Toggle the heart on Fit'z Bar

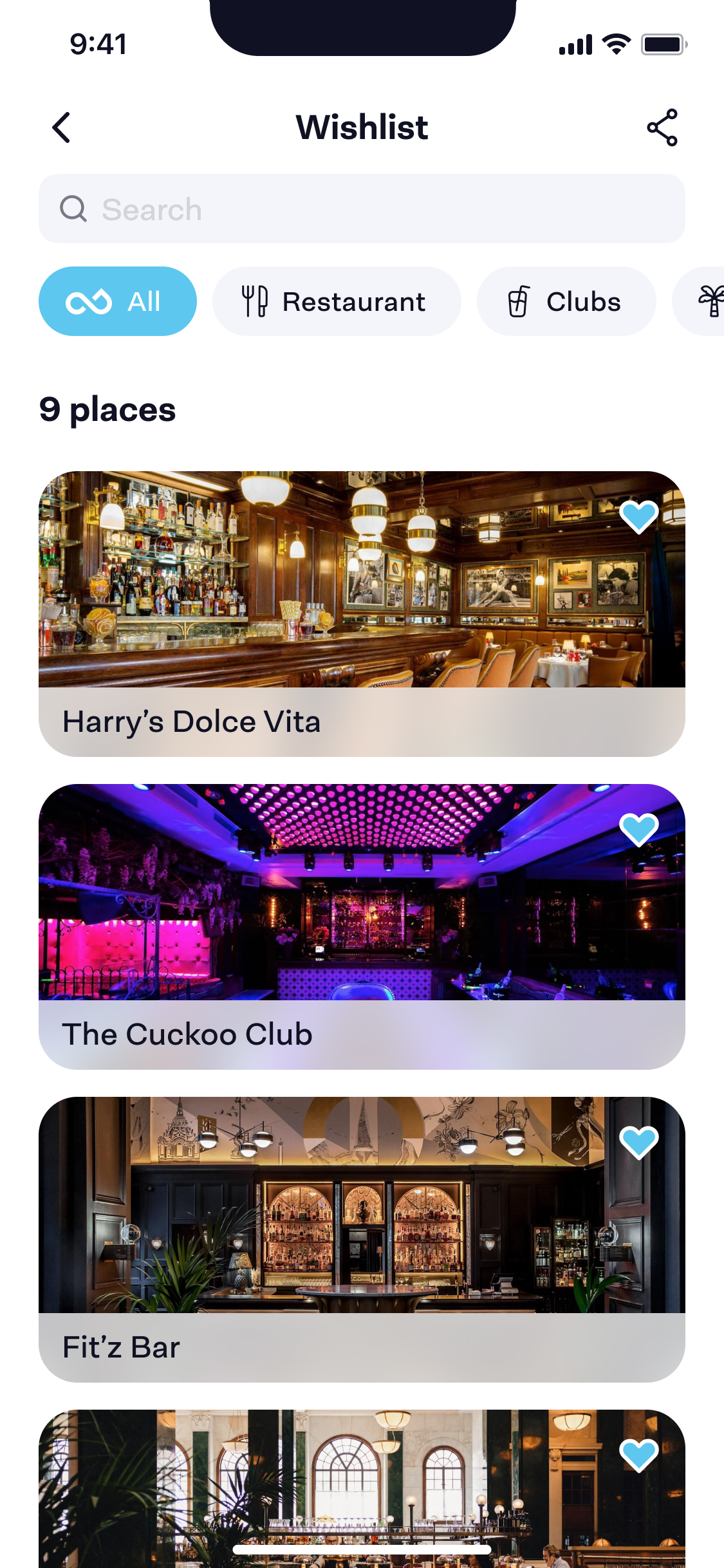pos(638,1142)
